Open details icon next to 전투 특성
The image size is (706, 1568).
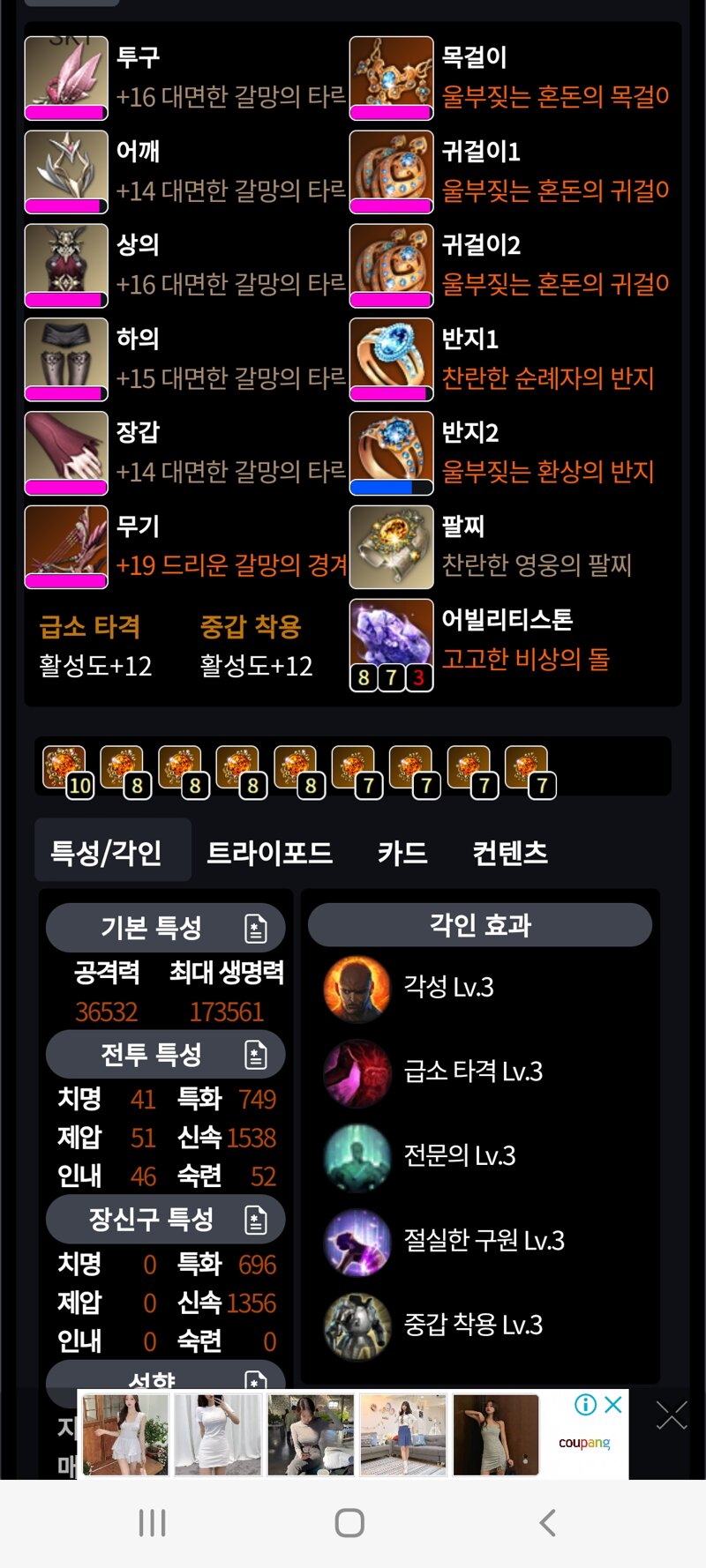coord(256,1054)
